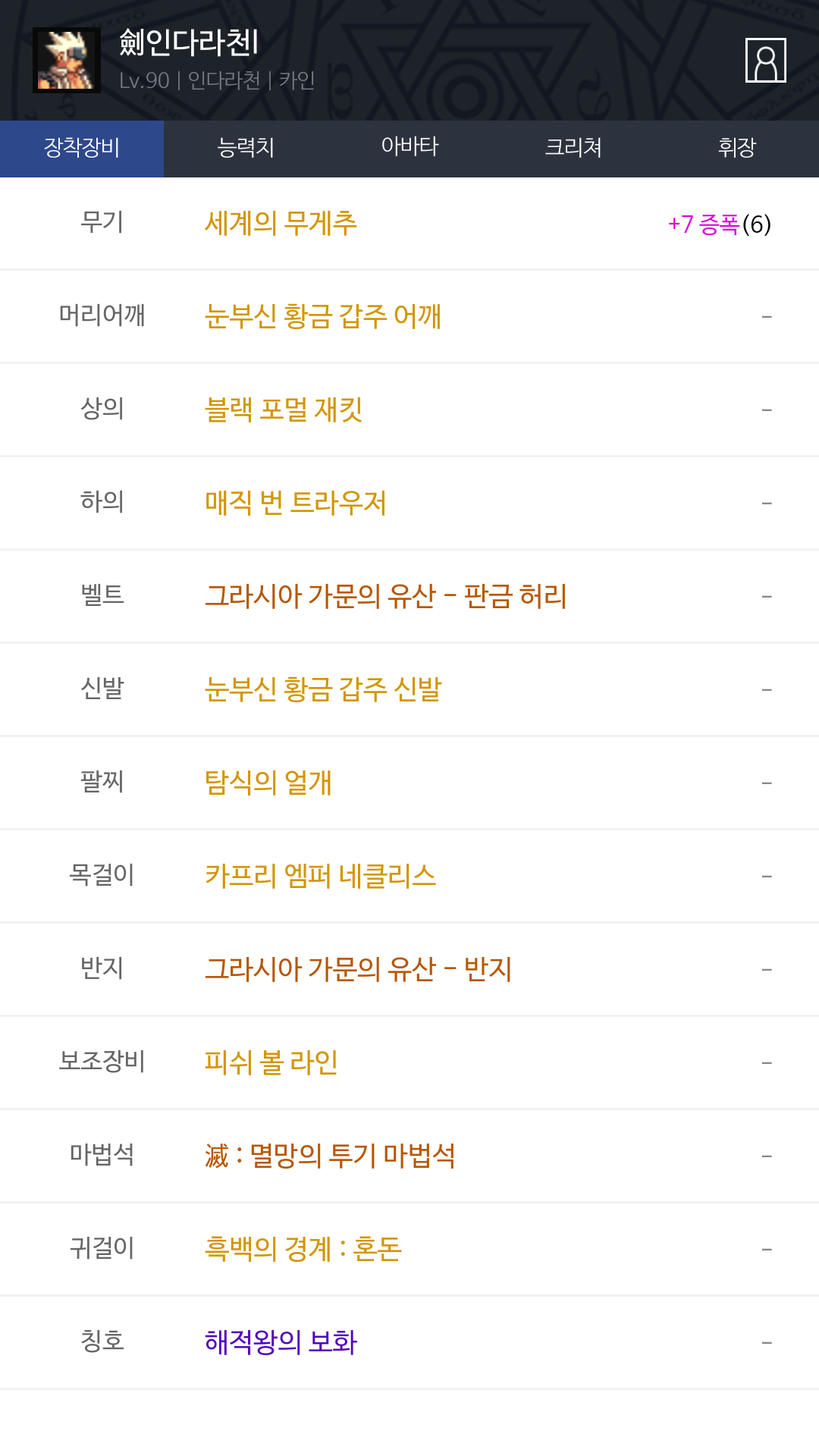Switch to the 능력치 tab

(246, 149)
